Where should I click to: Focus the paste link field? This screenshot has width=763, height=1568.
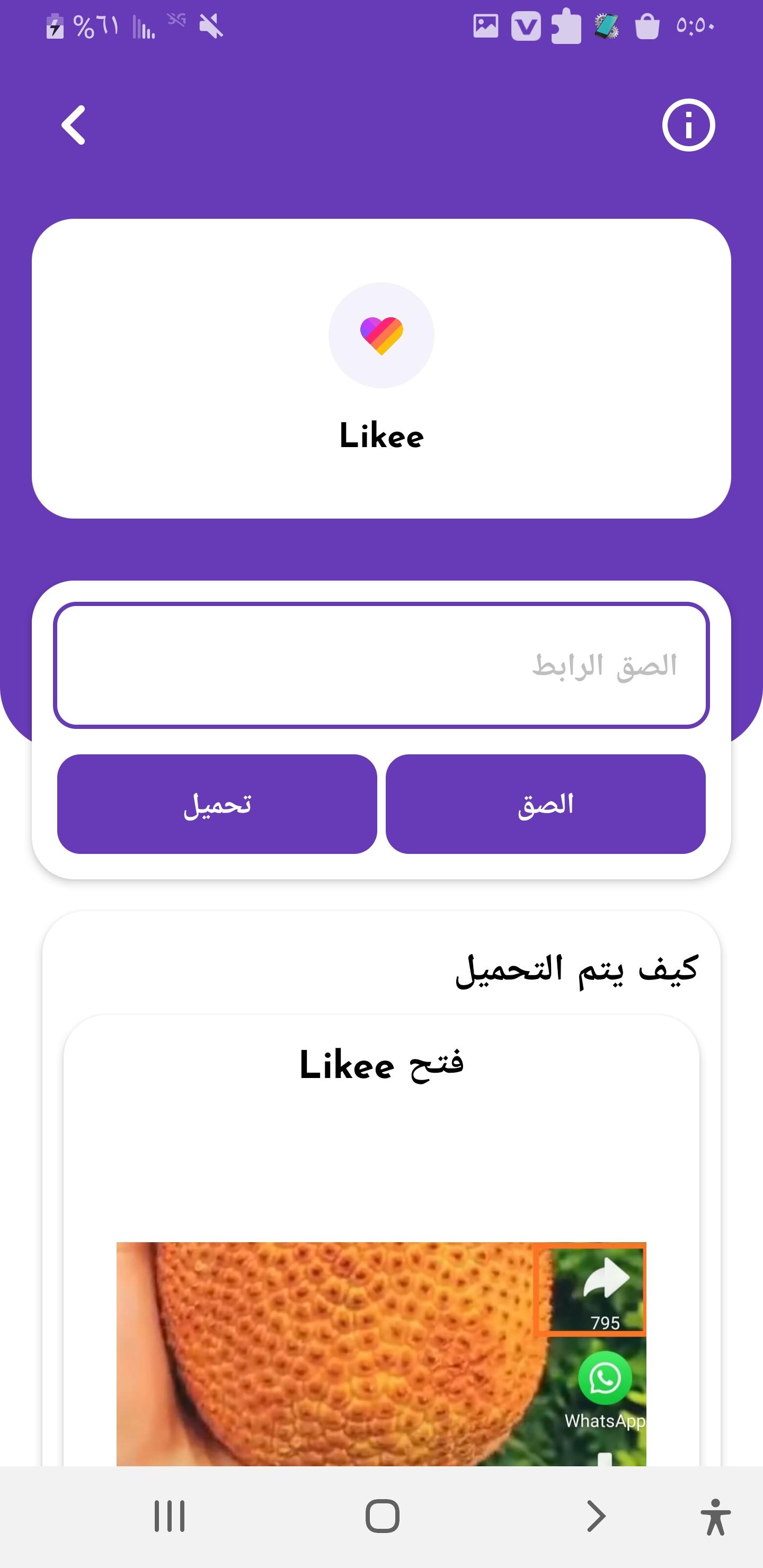pyautogui.click(x=381, y=665)
